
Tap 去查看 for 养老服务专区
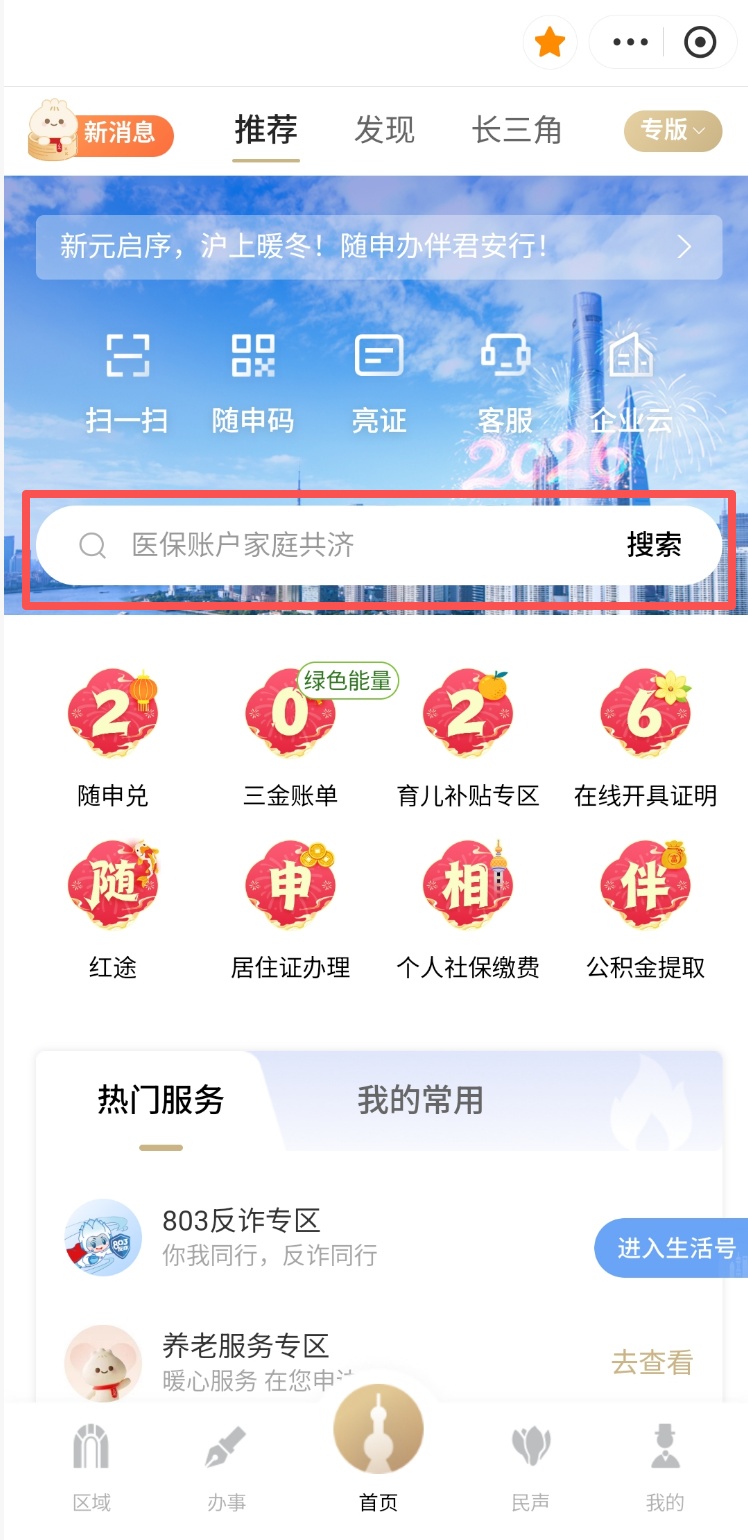651,1362
